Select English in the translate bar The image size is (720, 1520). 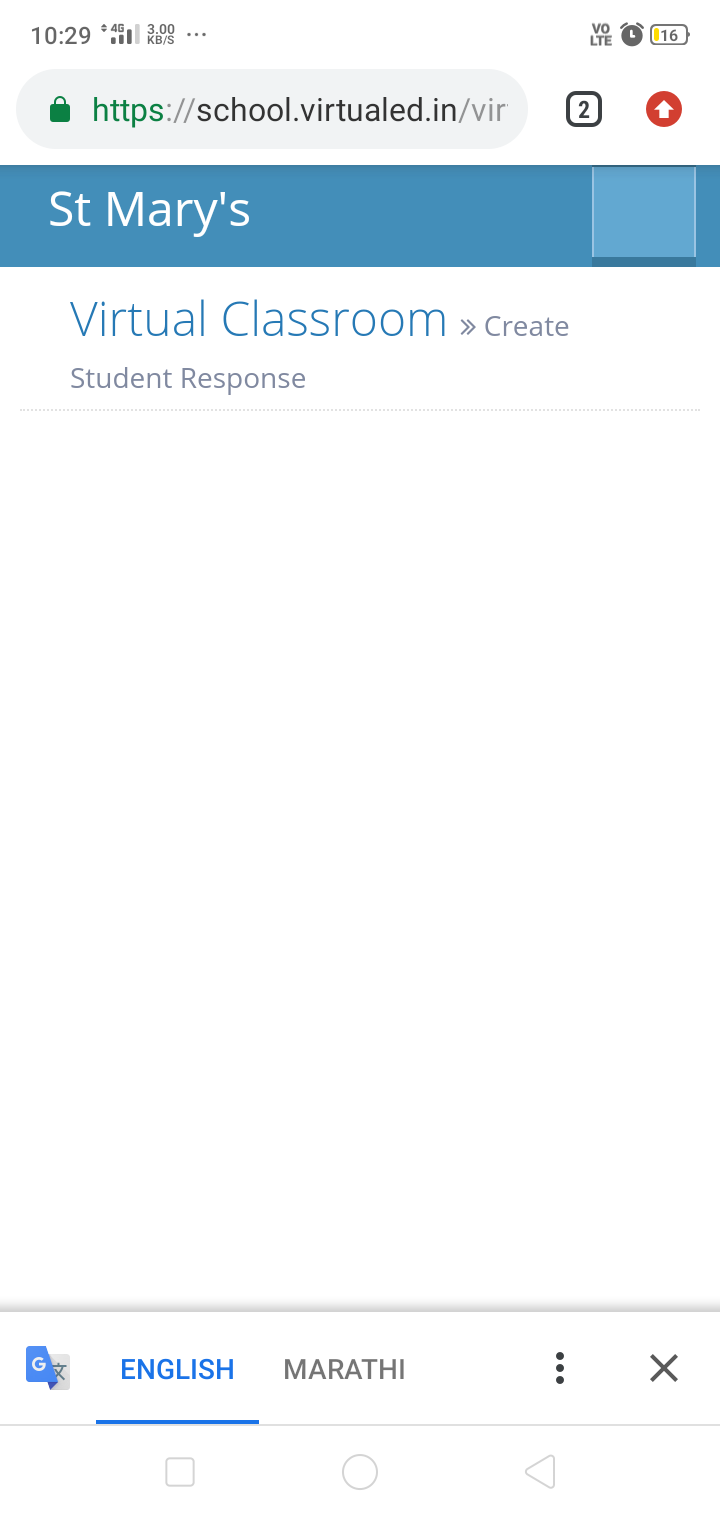(177, 1369)
